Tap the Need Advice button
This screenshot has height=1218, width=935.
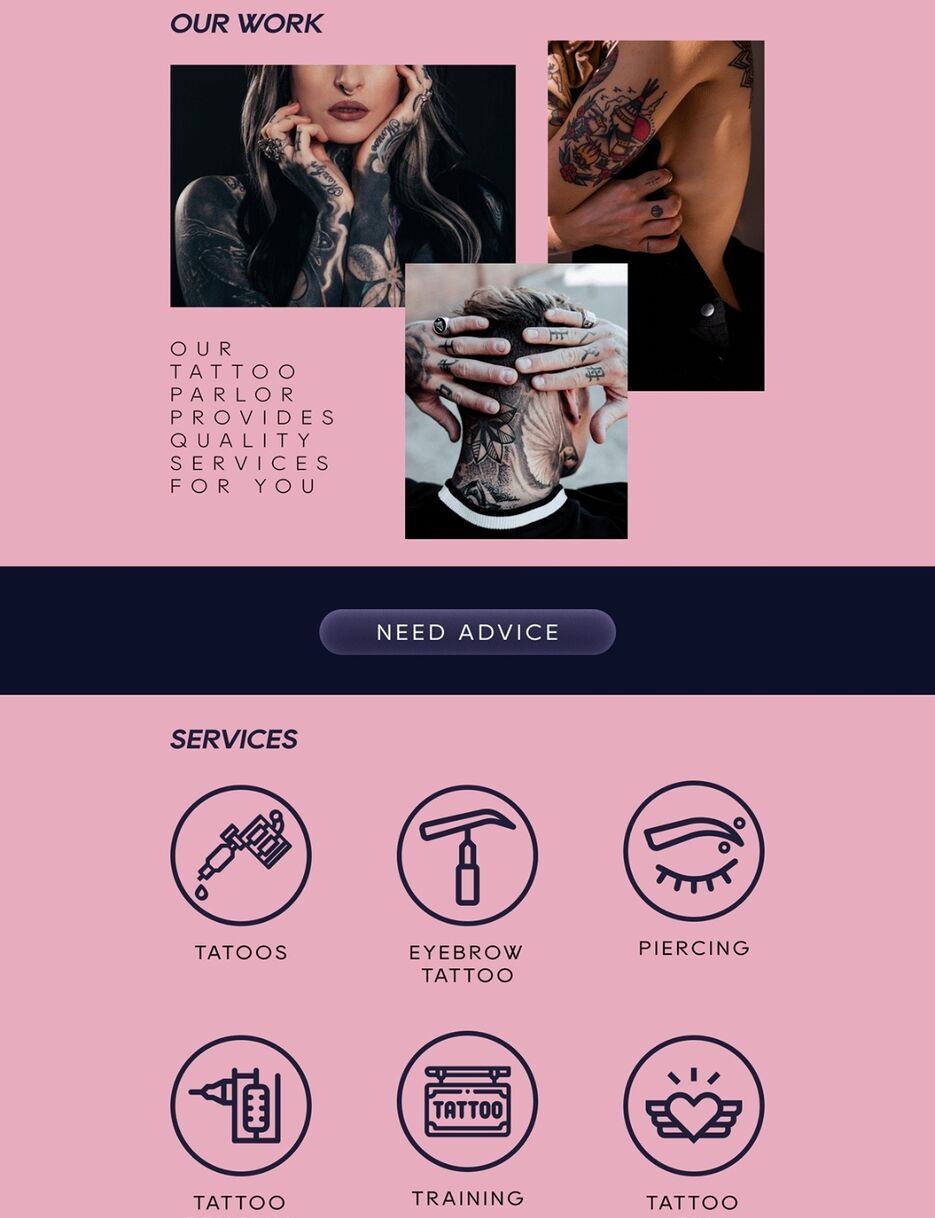[x=467, y=632]
